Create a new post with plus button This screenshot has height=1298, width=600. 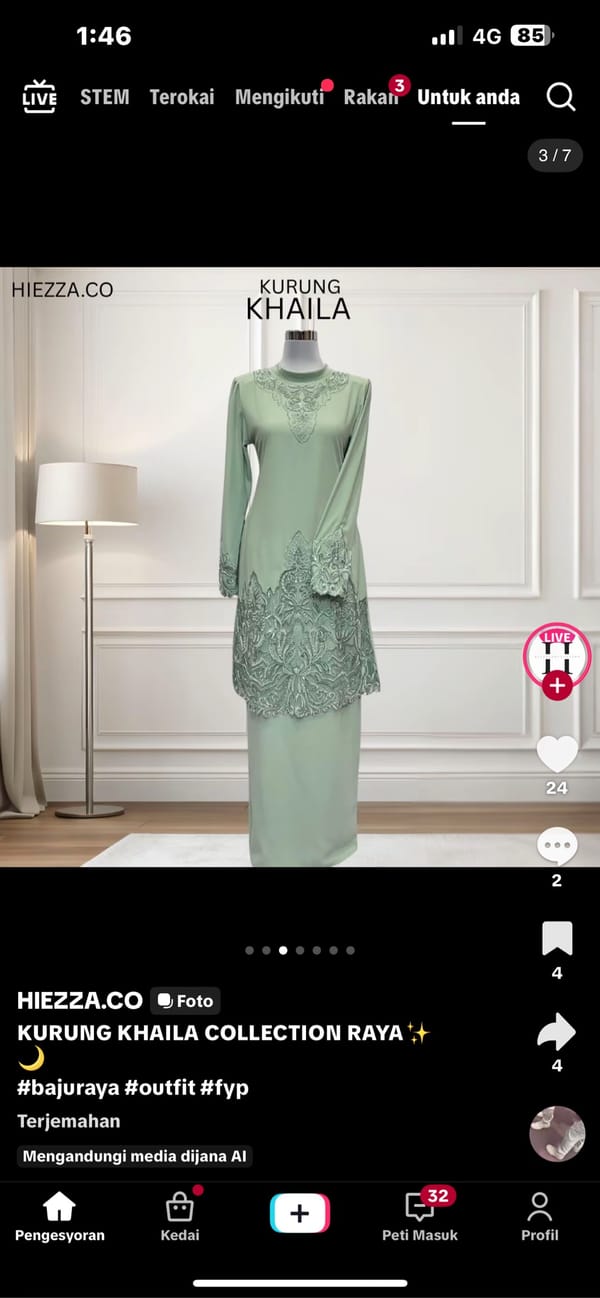(300, 1214)
